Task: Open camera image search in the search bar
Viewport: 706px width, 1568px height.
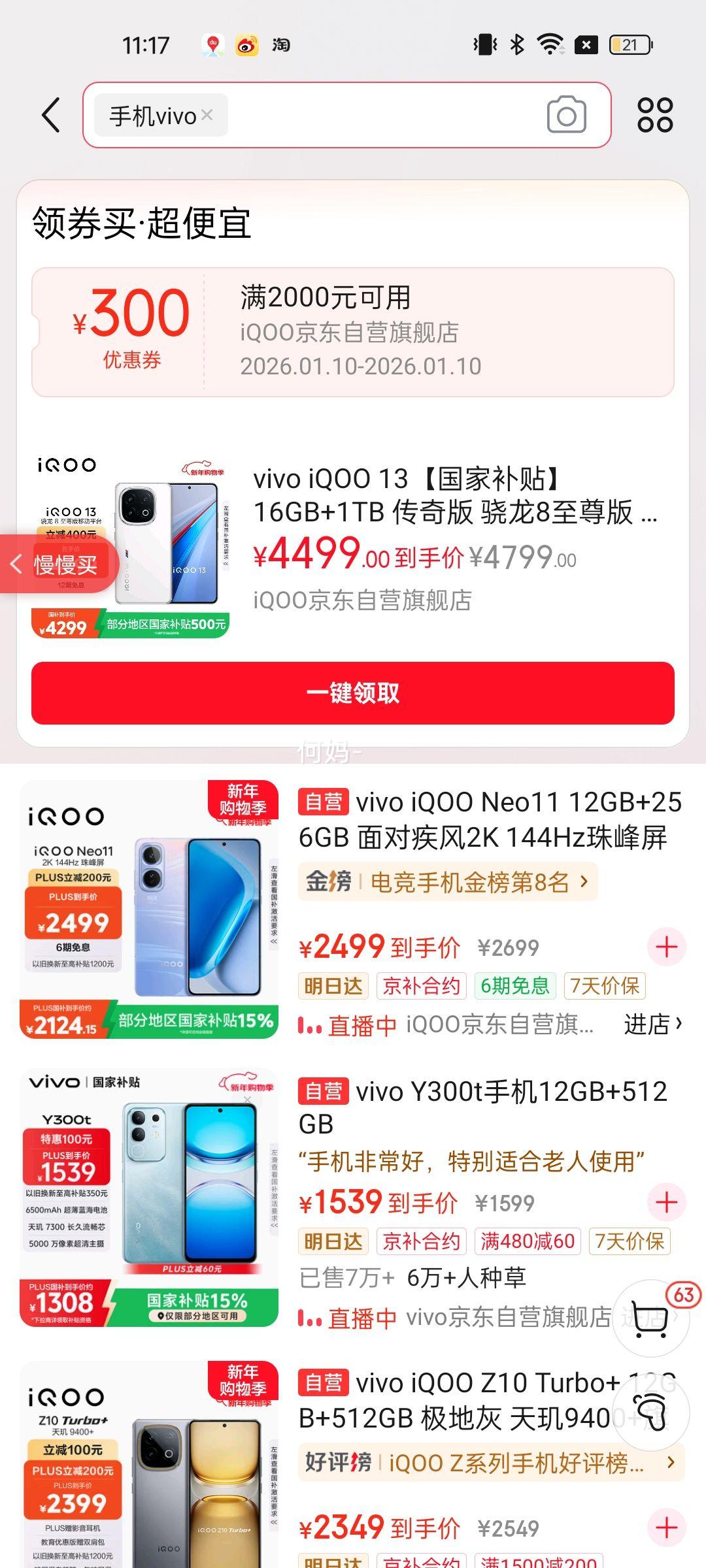Action: click(566, 115)
